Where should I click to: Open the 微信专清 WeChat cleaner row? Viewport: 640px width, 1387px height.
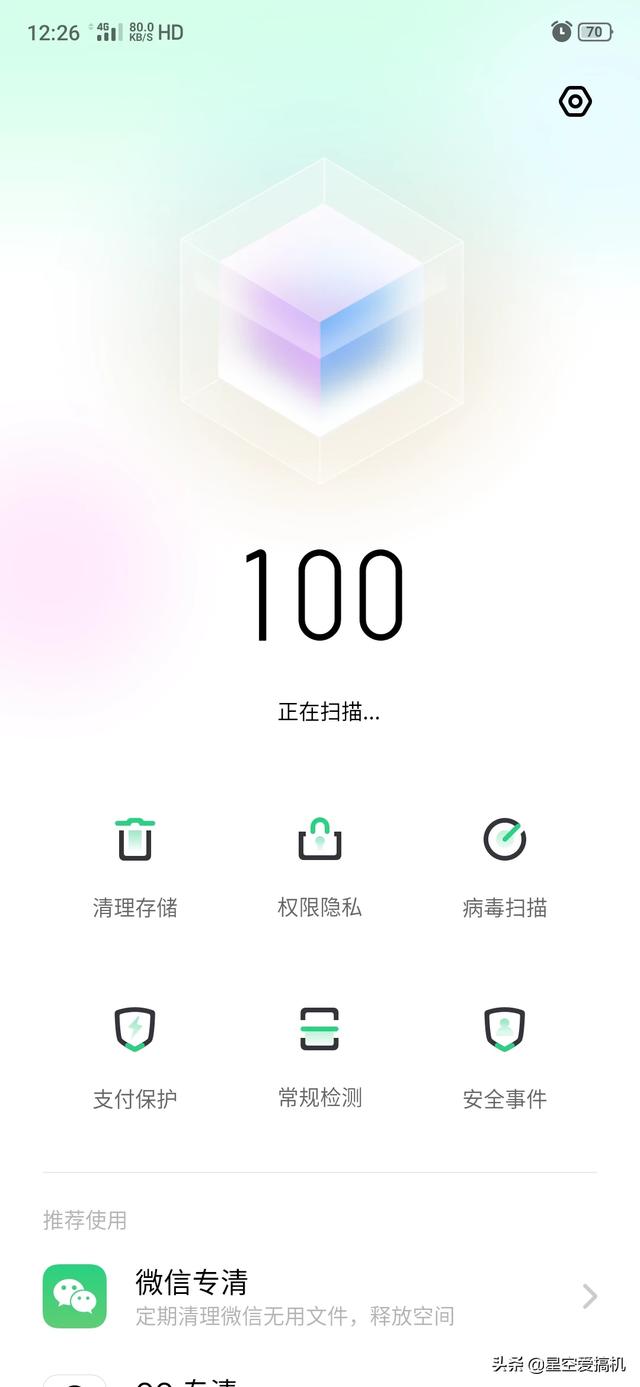(x=320, y=1296)
